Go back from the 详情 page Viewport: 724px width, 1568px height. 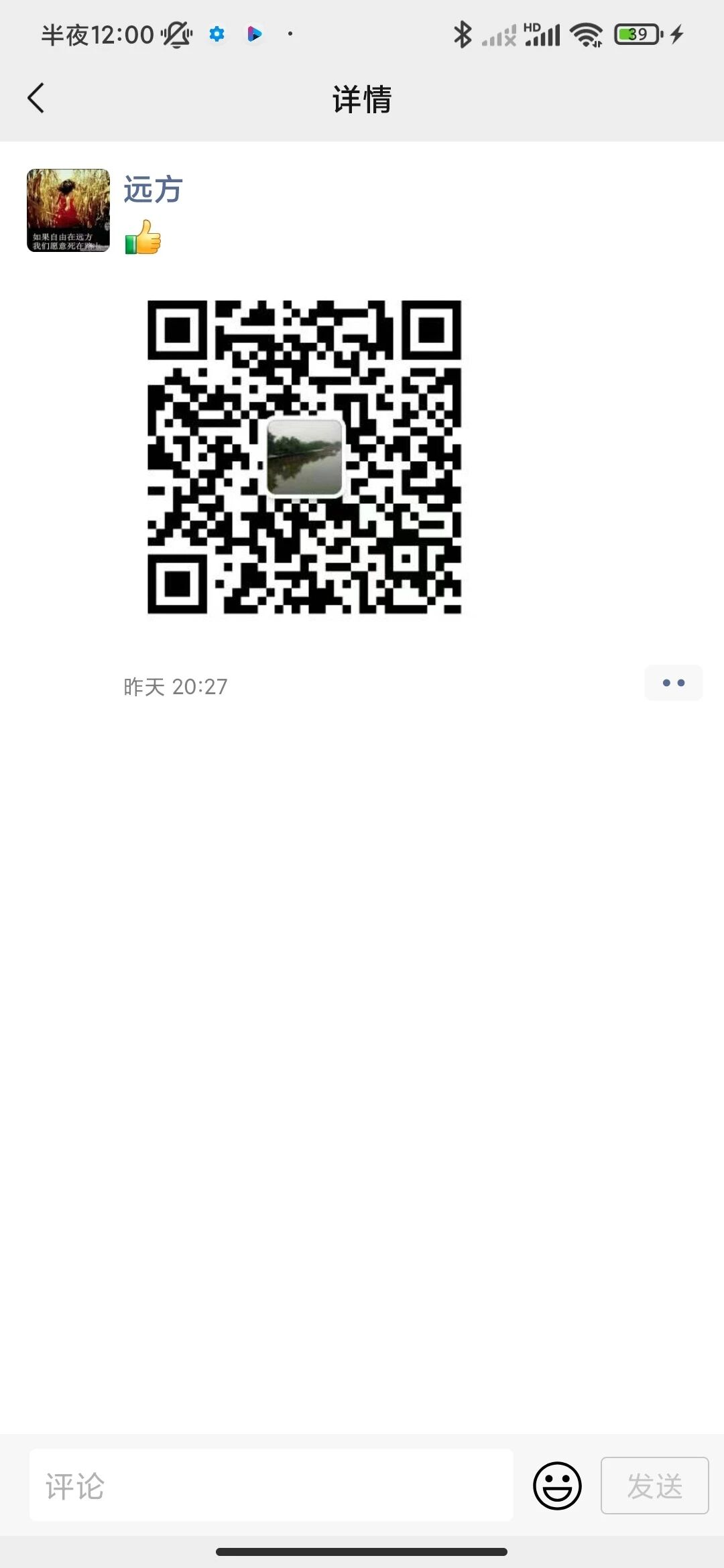tap(36, 99)
